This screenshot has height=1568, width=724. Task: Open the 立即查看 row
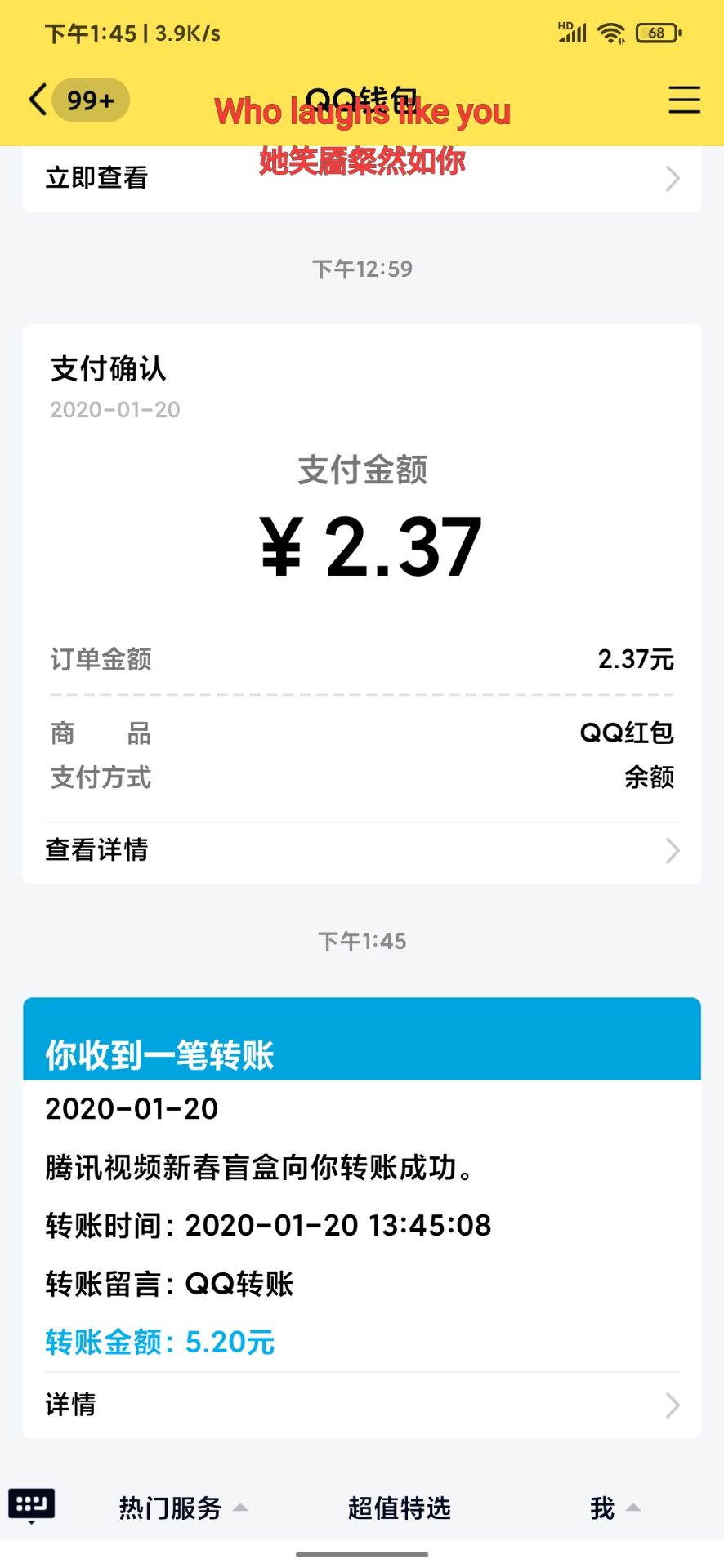362,178
